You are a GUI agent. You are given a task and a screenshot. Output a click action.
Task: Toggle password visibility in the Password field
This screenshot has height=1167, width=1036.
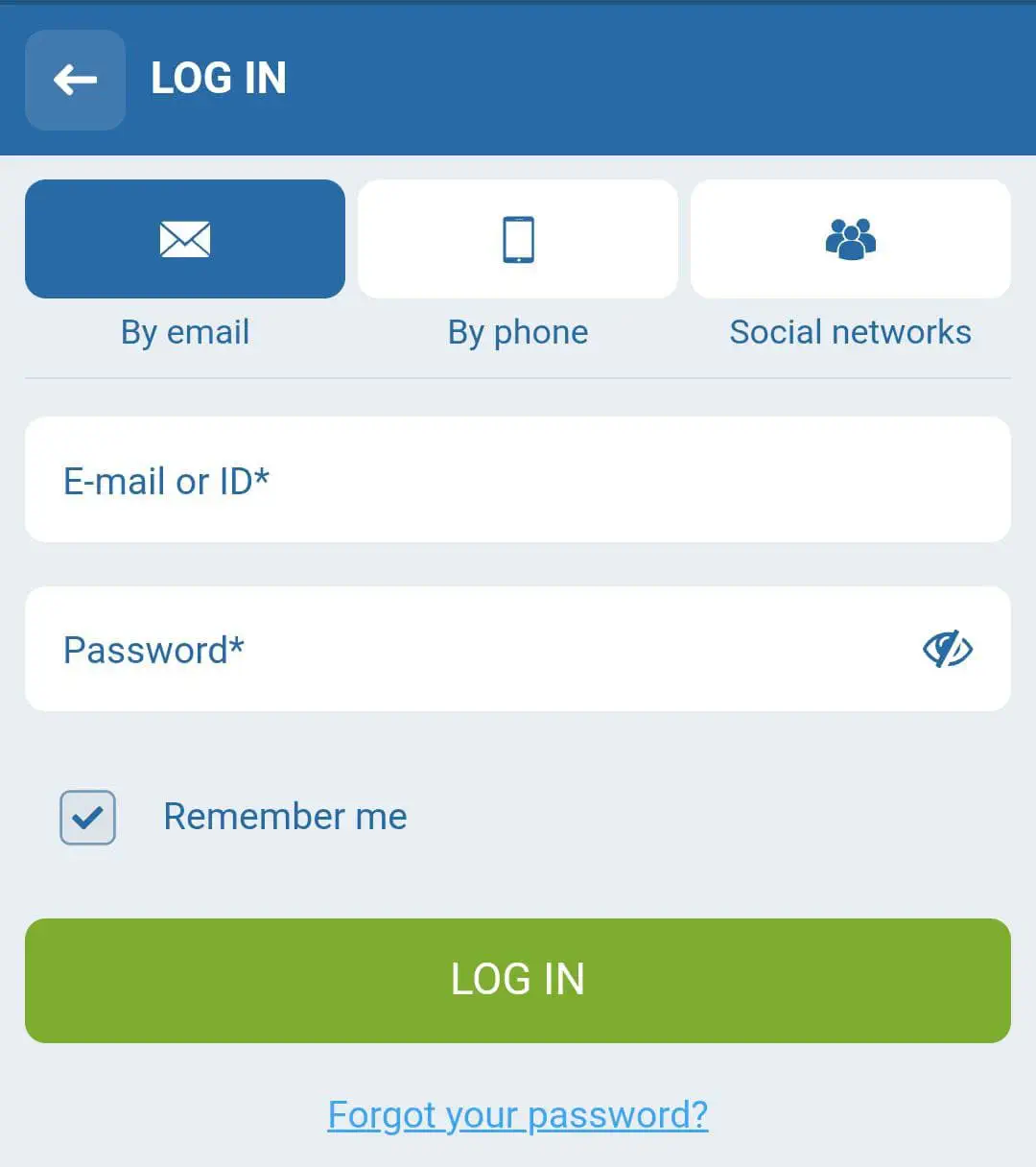pyautogui.click(x=948, y=649)
